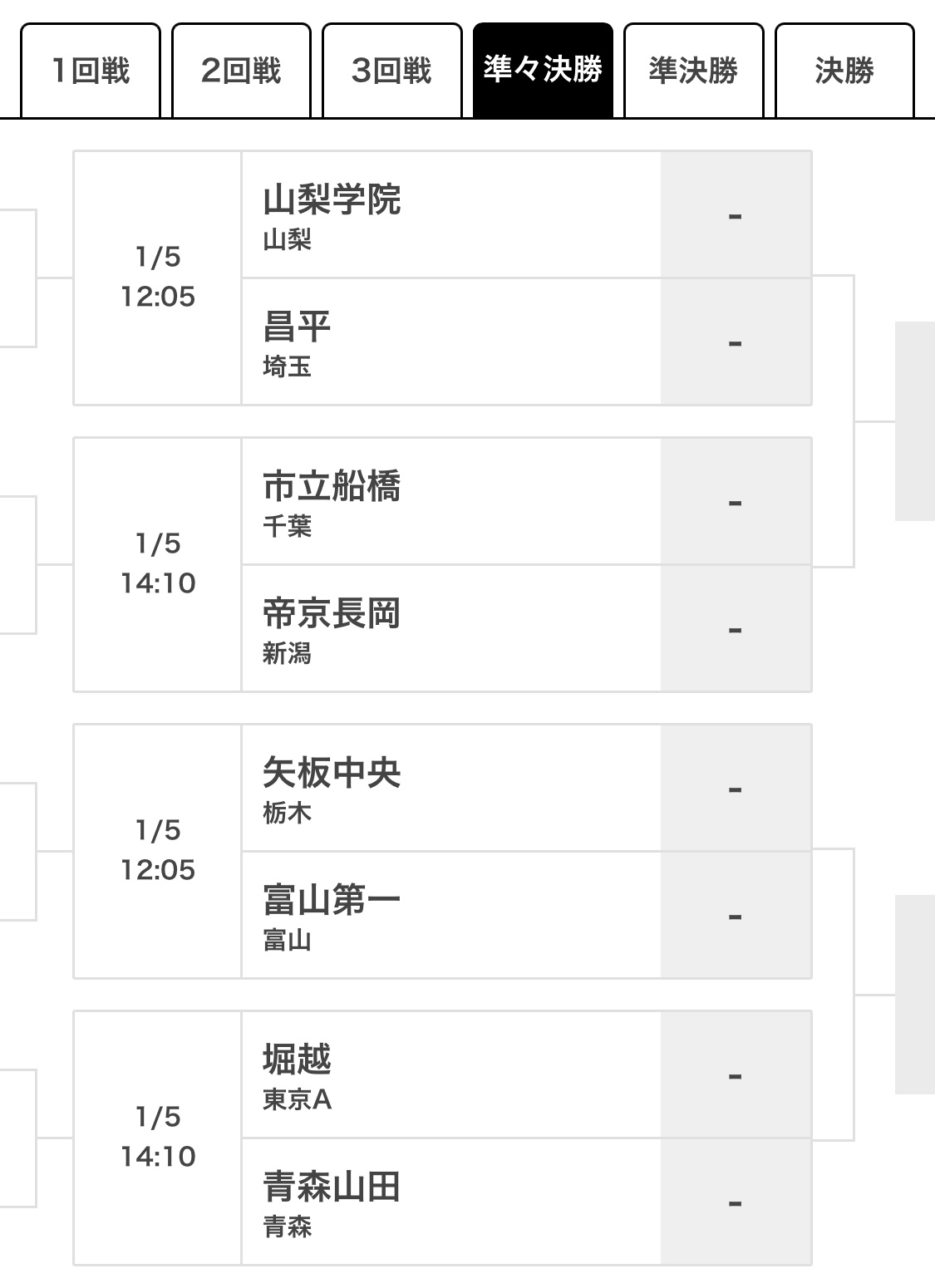Select the 準々決勝 tab
The width and height of the screenshot is (935, 1288).
point(543,71)
